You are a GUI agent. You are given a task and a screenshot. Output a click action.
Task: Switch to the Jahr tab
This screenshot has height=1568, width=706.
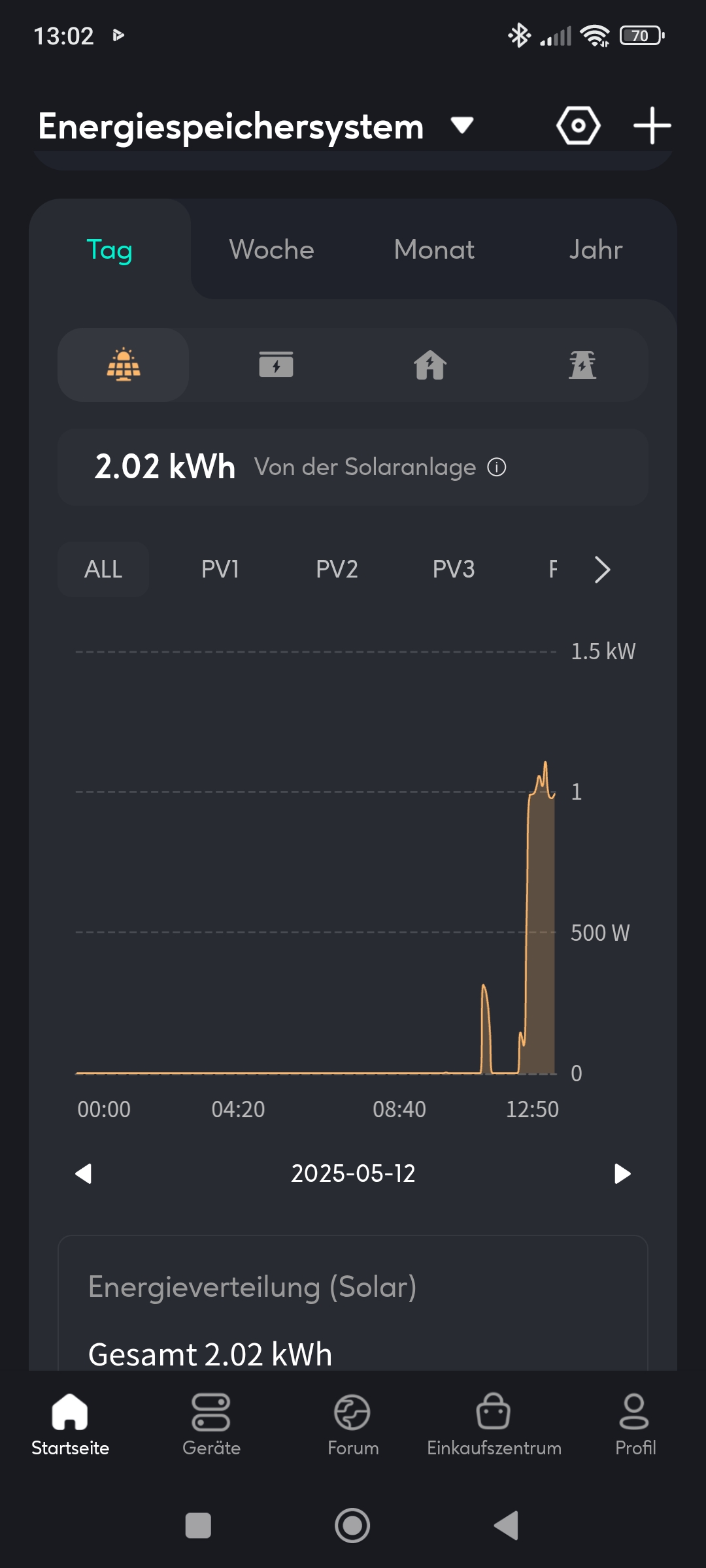click(x=596, y=250)
